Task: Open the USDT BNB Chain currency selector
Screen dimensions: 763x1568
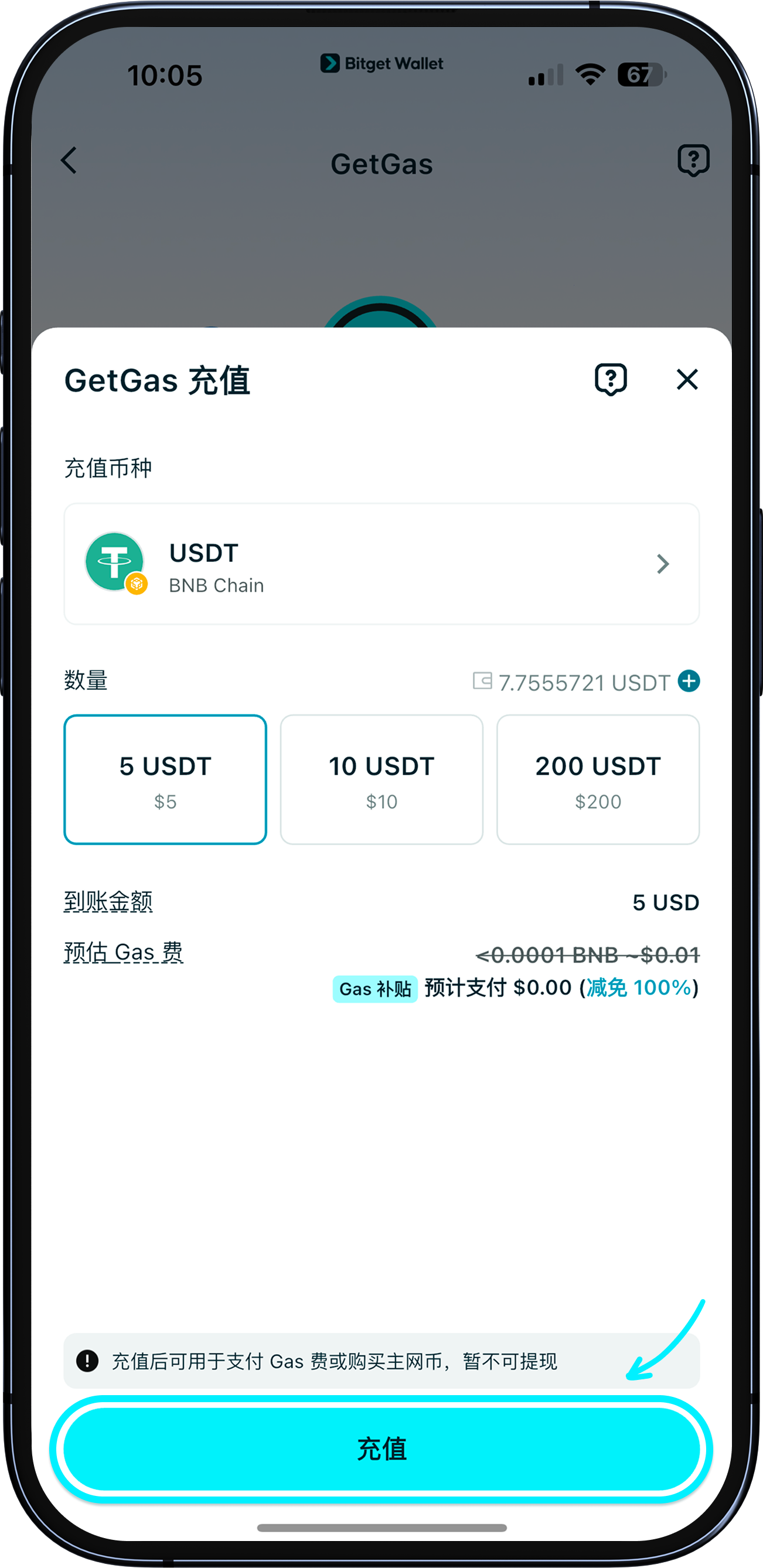Action: (x=381, y=564)
